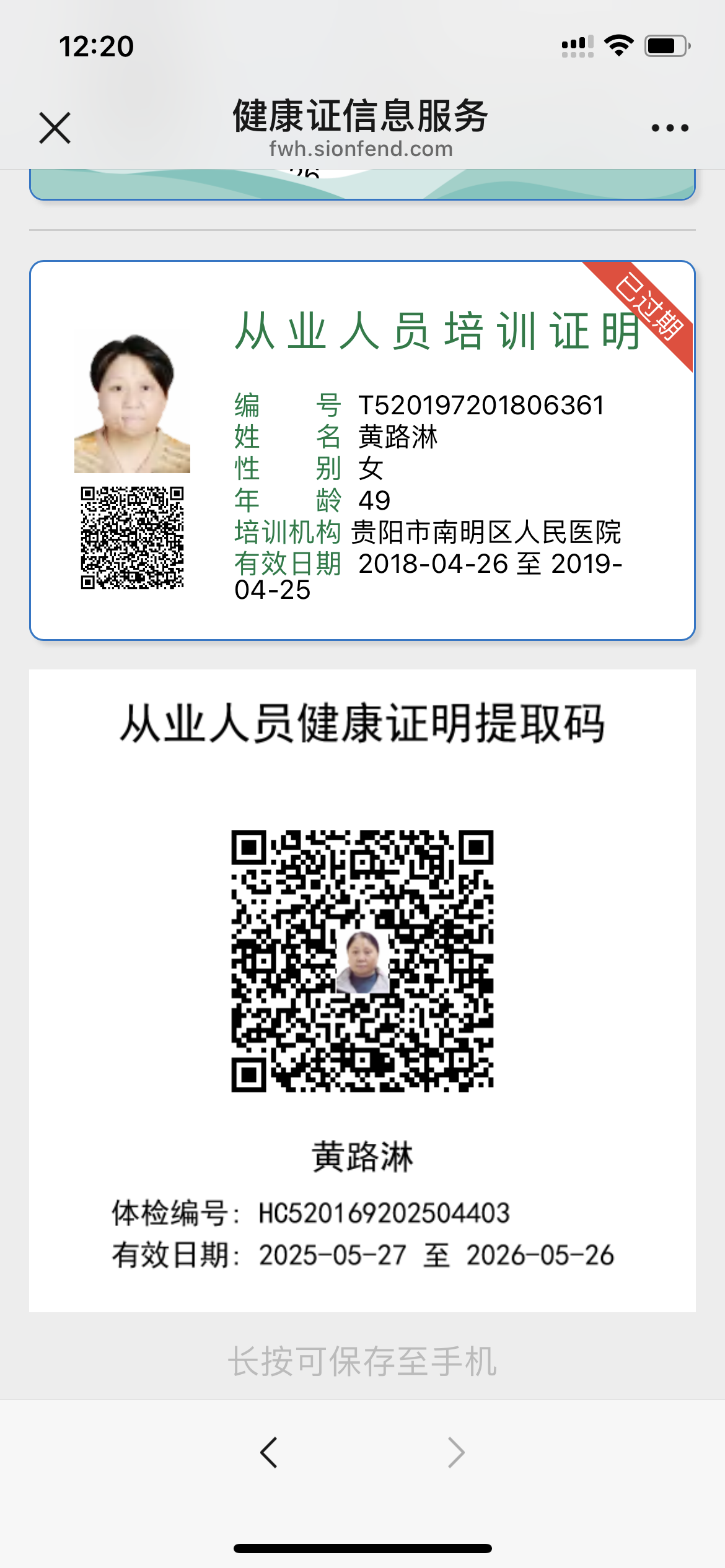Go back to the previous page

[x=269, y=1452]
